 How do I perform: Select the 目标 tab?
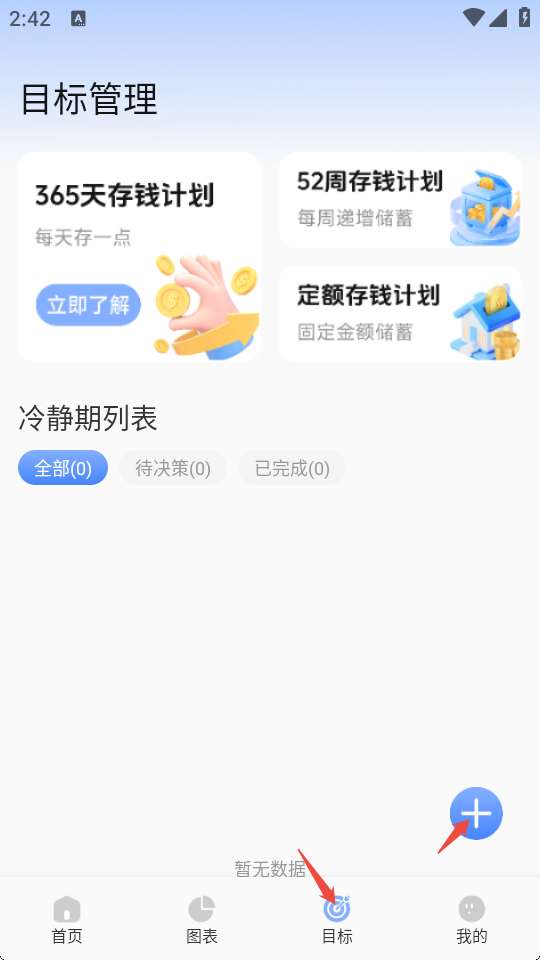pyautogui.click(x=337, y=920)
